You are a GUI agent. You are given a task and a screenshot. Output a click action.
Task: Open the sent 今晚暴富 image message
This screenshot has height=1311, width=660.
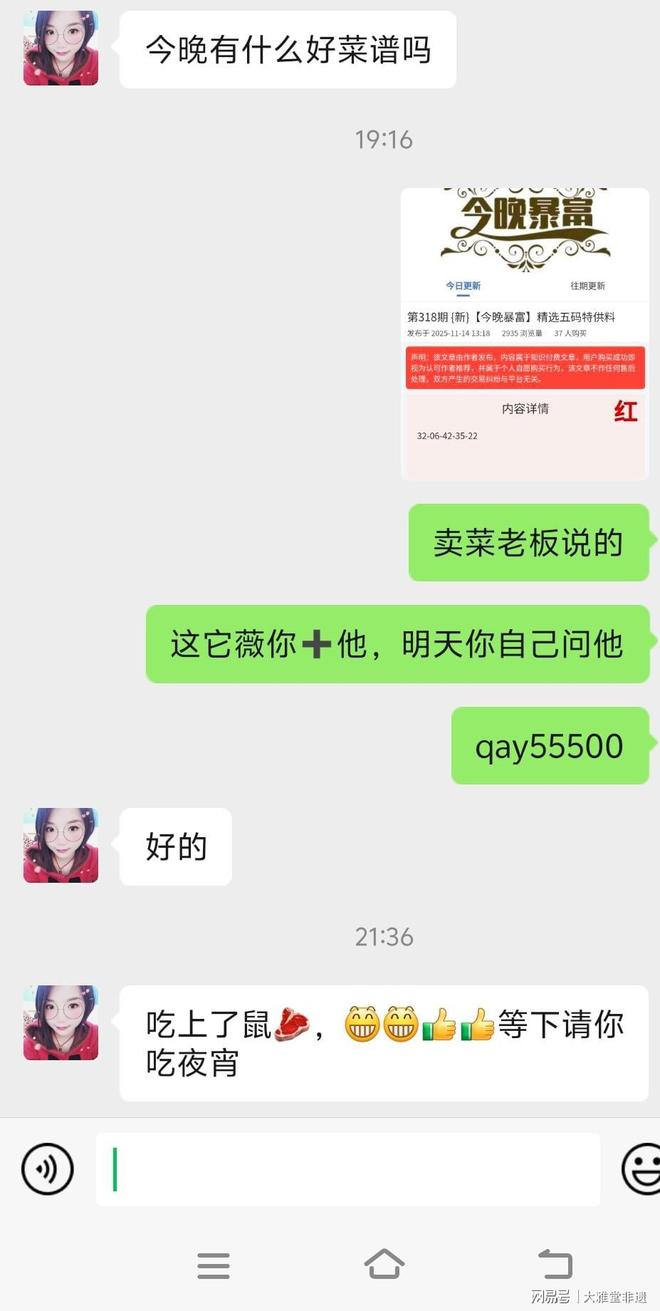pos(525,334)
